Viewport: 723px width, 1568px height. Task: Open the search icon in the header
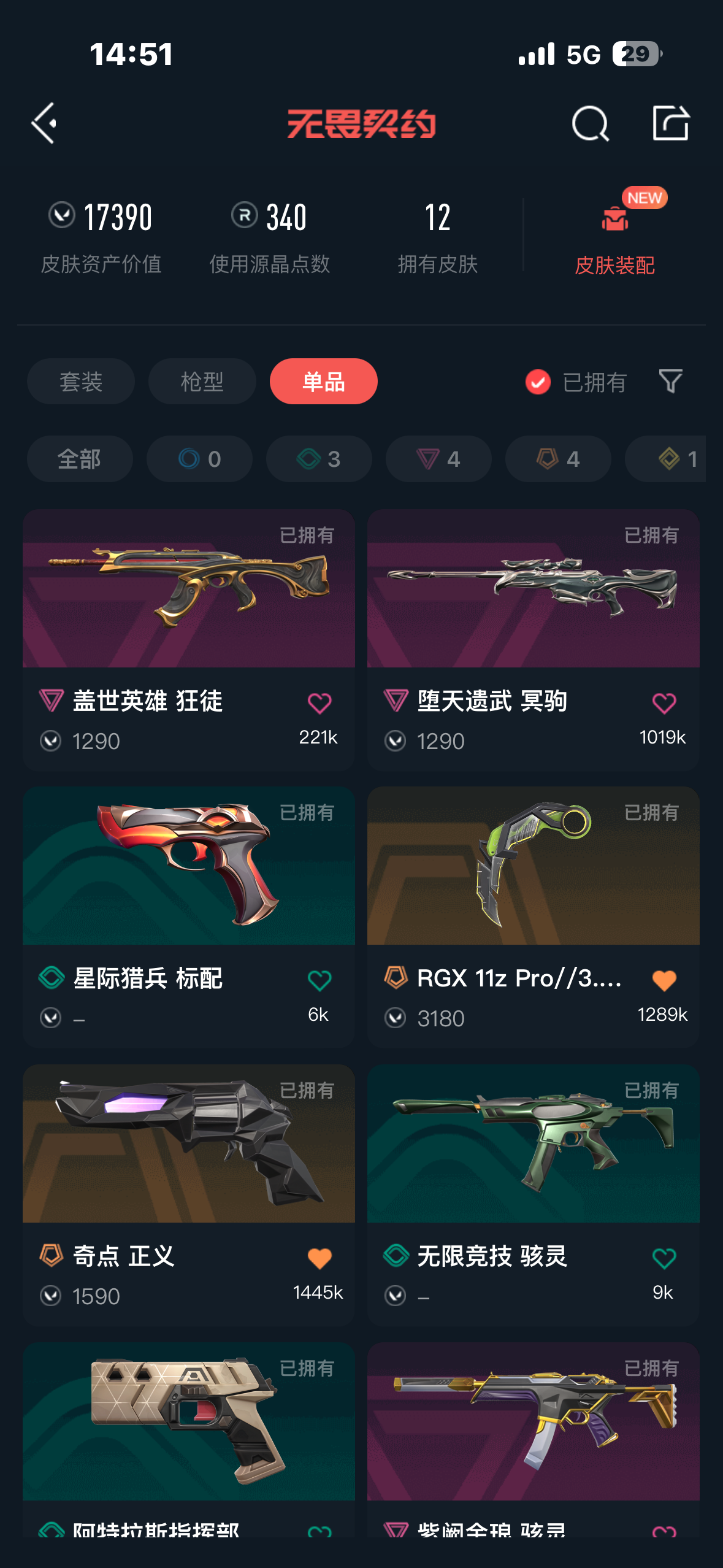[590, 123]
